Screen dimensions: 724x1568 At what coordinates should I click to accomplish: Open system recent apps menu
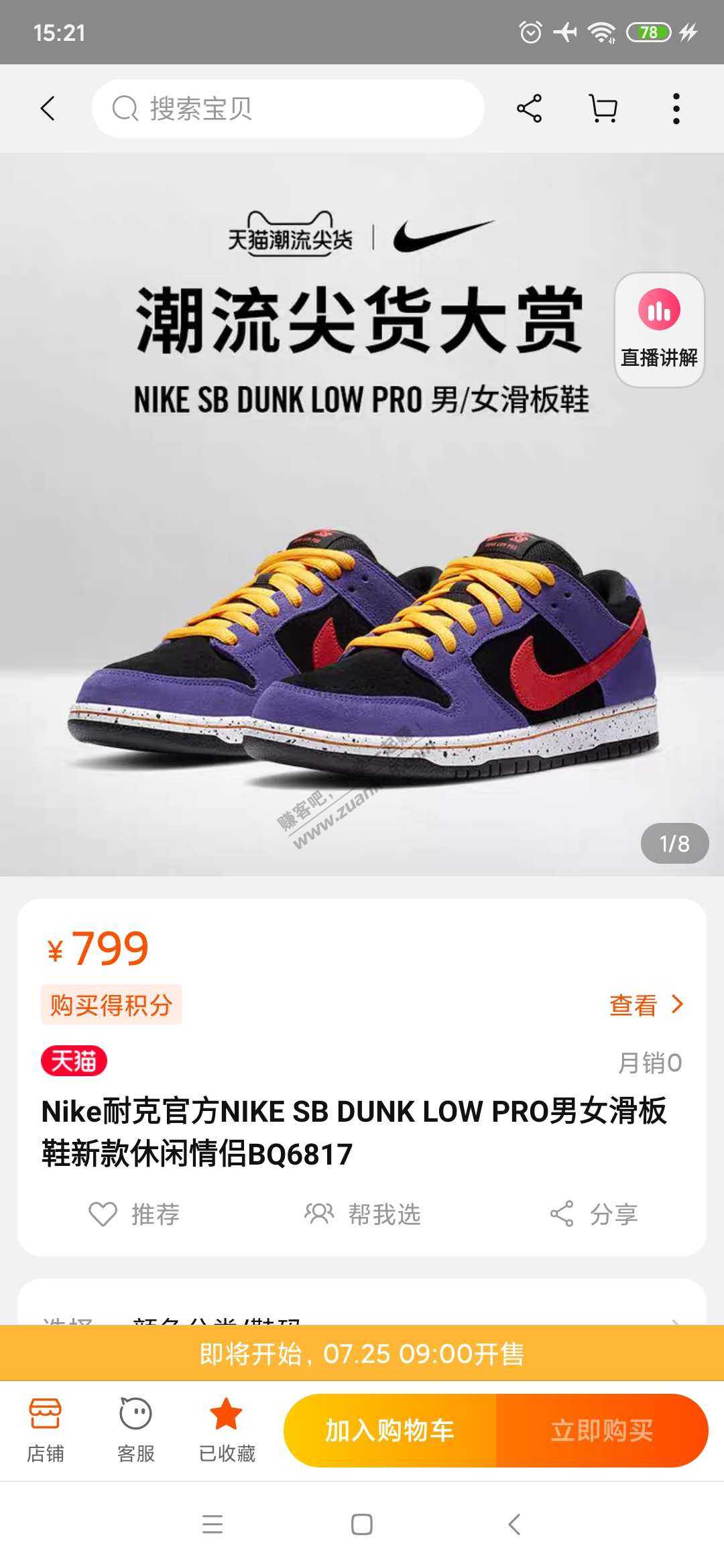(x=213, y=1524)
